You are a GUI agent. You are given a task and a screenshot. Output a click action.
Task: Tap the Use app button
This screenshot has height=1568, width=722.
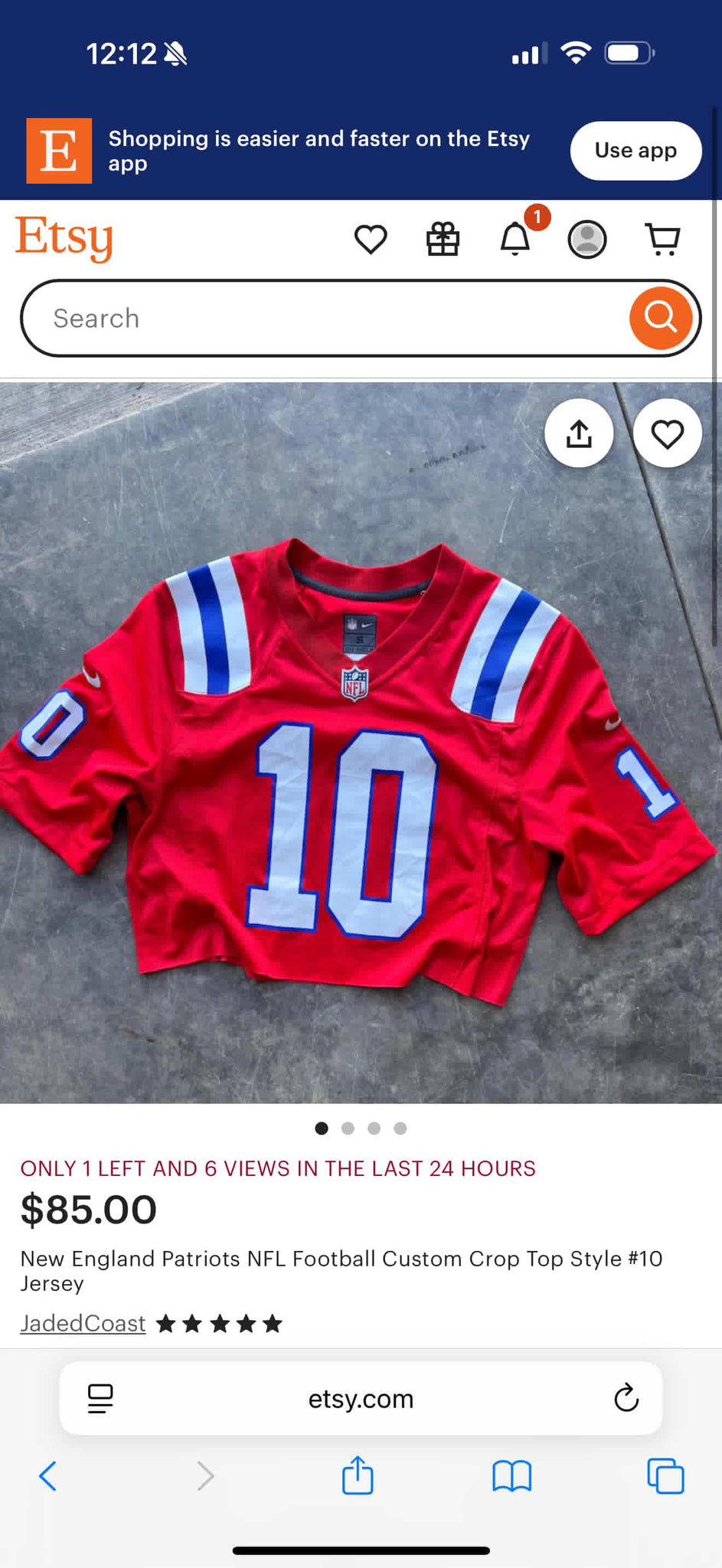tap(635, 151)
